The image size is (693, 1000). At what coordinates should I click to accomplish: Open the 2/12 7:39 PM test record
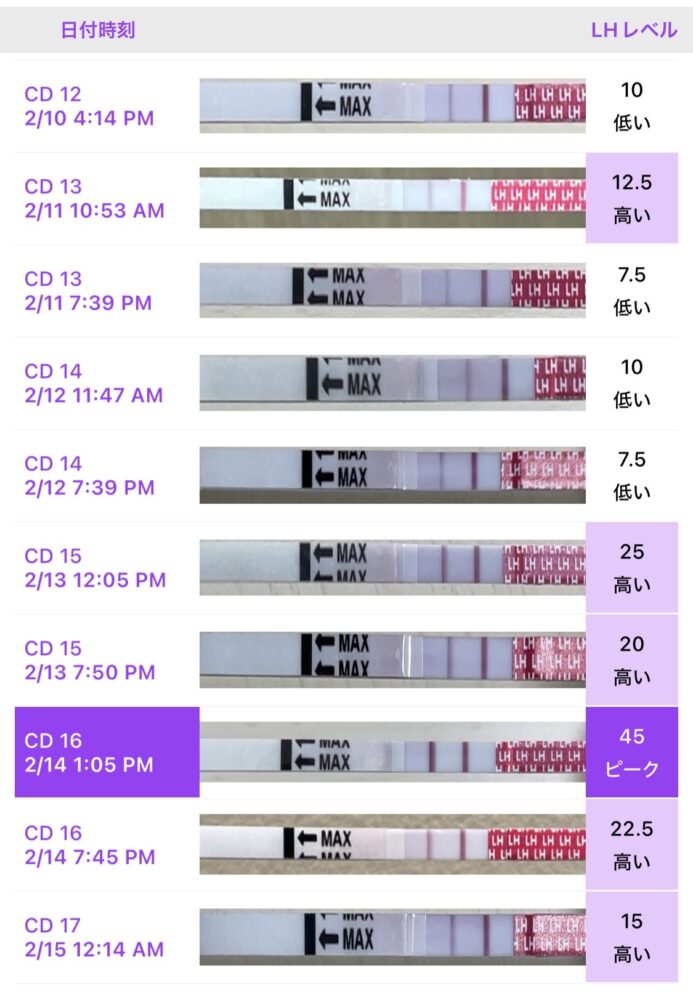[x=89, y=476]
